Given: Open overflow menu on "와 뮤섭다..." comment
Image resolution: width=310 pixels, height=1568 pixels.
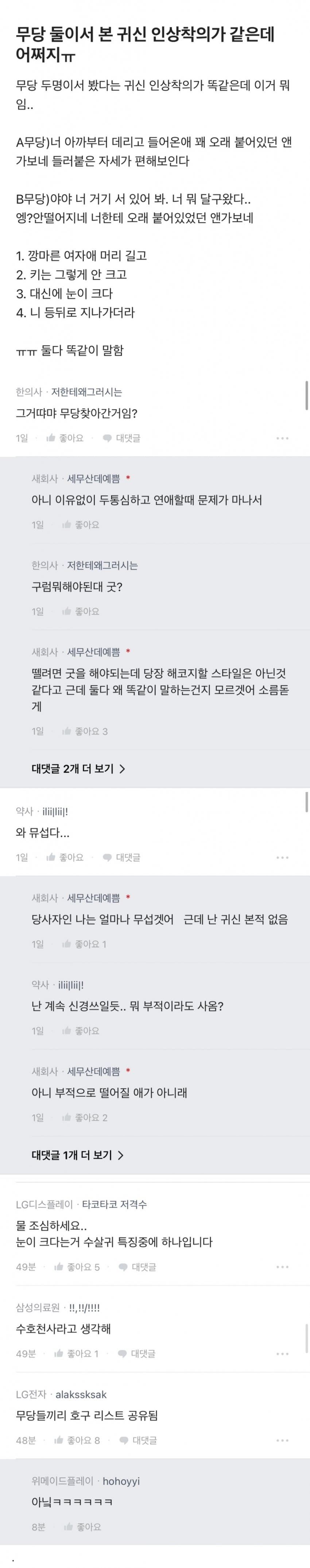Looking at the screenshot, I should click(x=282, y=858).
